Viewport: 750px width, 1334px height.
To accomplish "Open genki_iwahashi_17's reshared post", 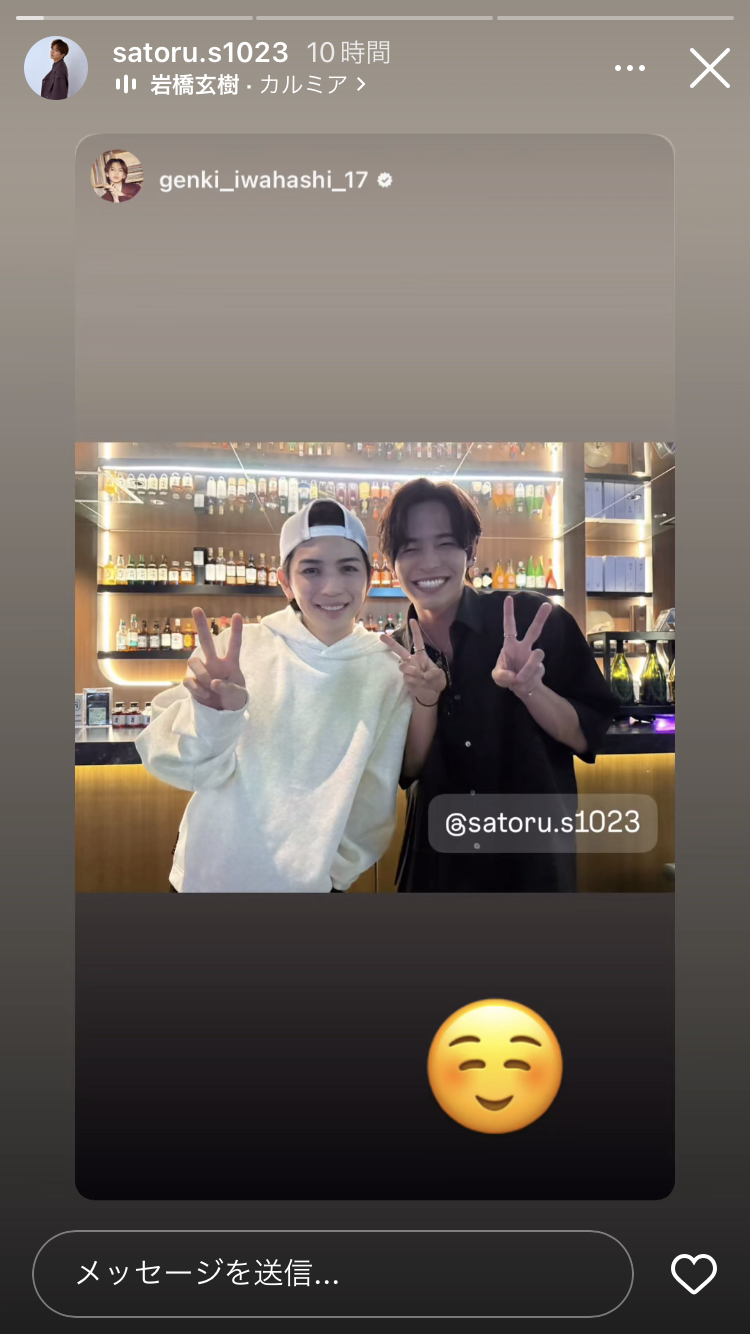I will point(264,181).
